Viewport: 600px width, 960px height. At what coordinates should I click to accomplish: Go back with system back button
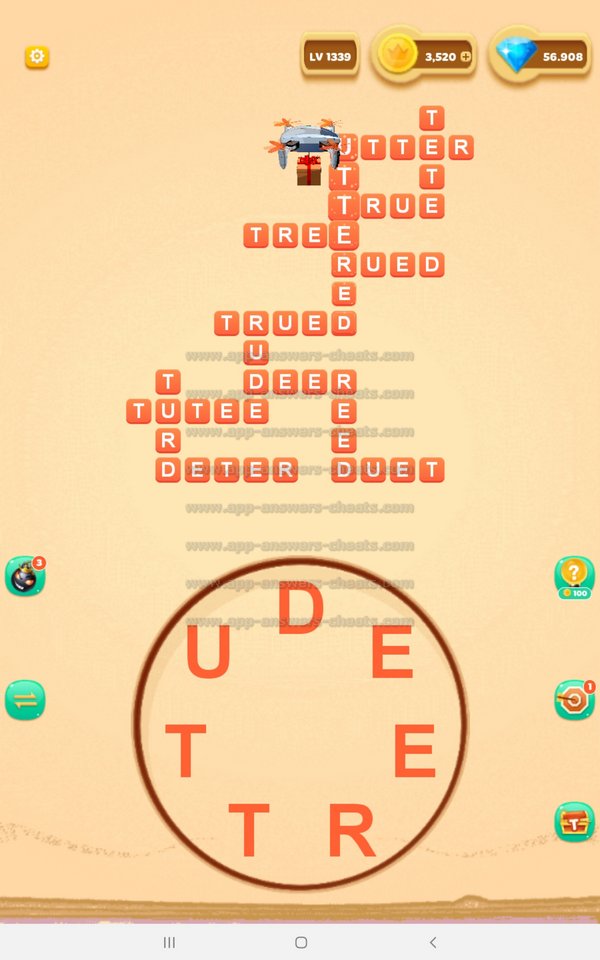(432, 942)
